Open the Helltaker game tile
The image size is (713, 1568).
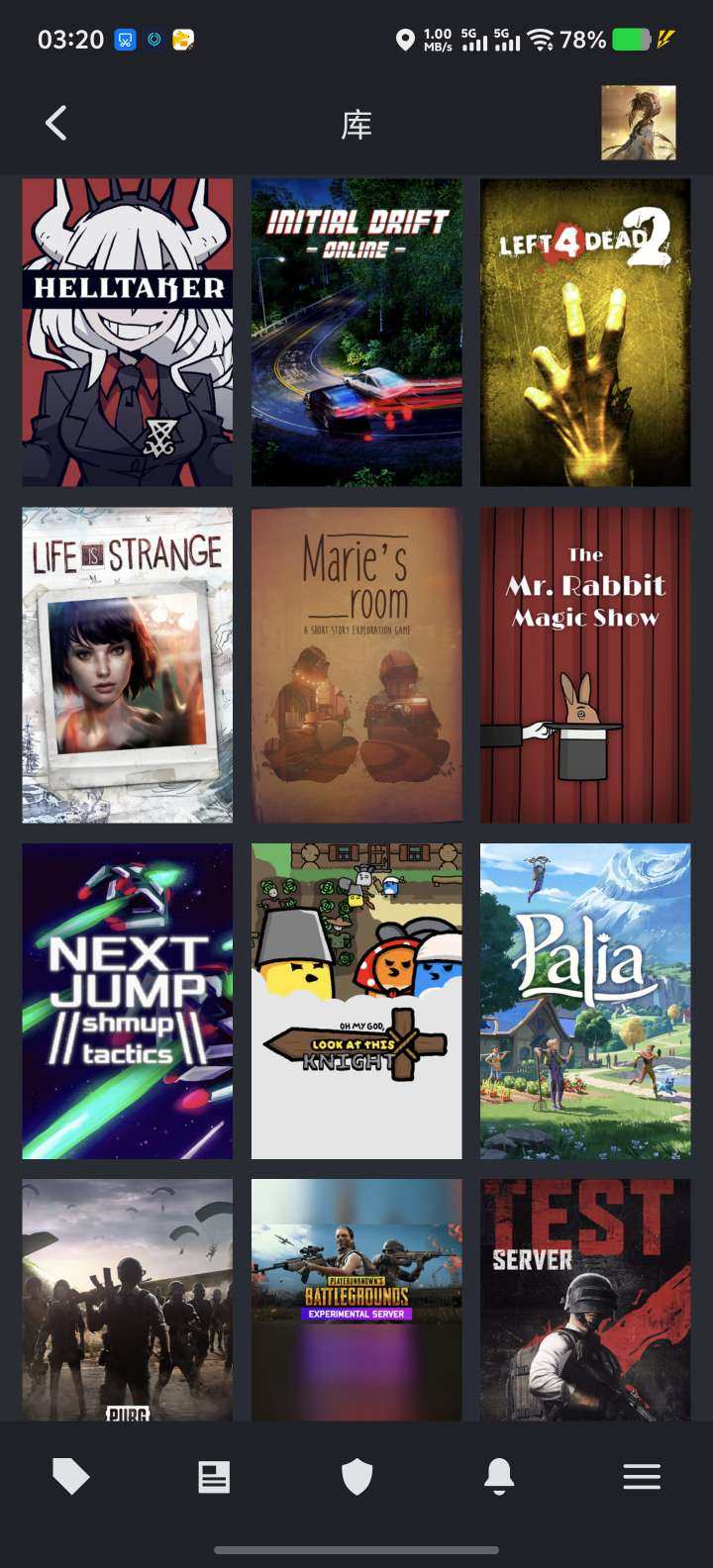point(128,332)
